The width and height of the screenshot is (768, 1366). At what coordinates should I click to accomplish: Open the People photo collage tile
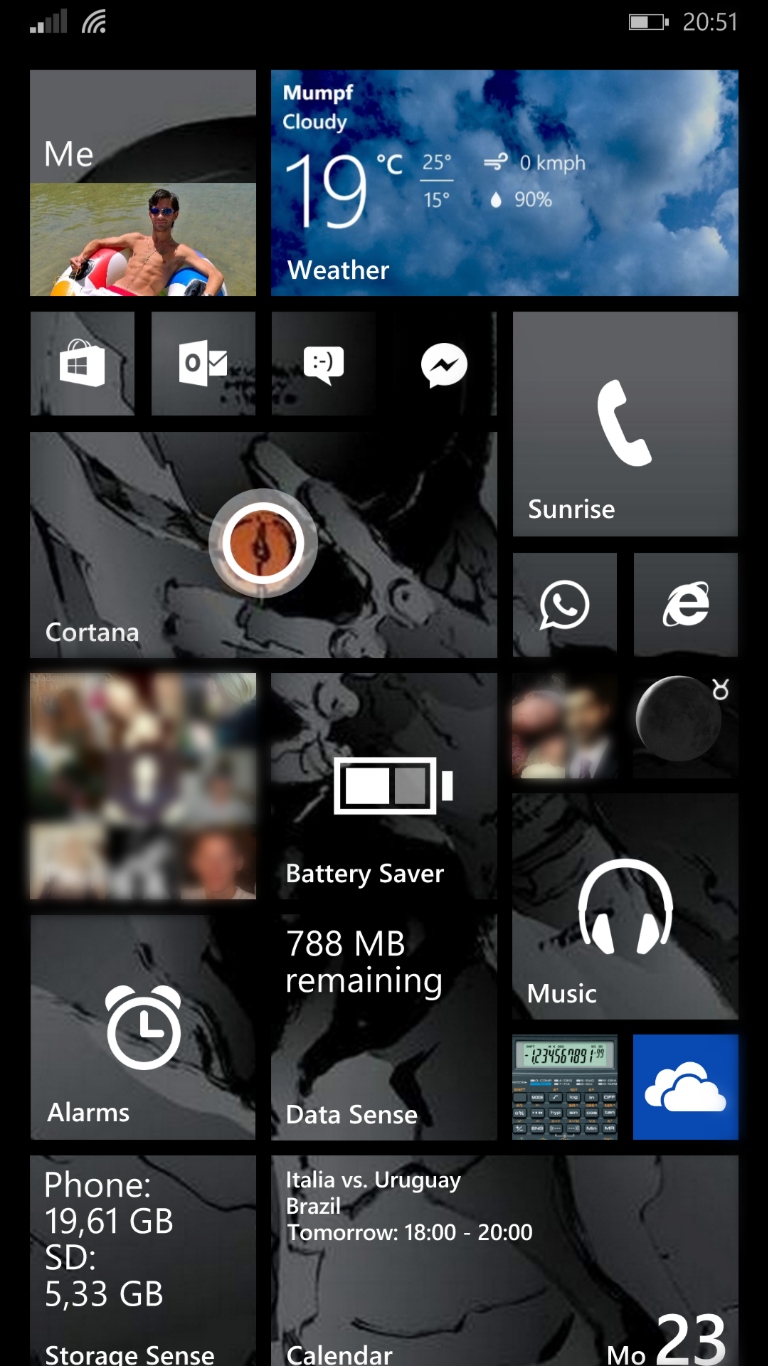point(143,786)
